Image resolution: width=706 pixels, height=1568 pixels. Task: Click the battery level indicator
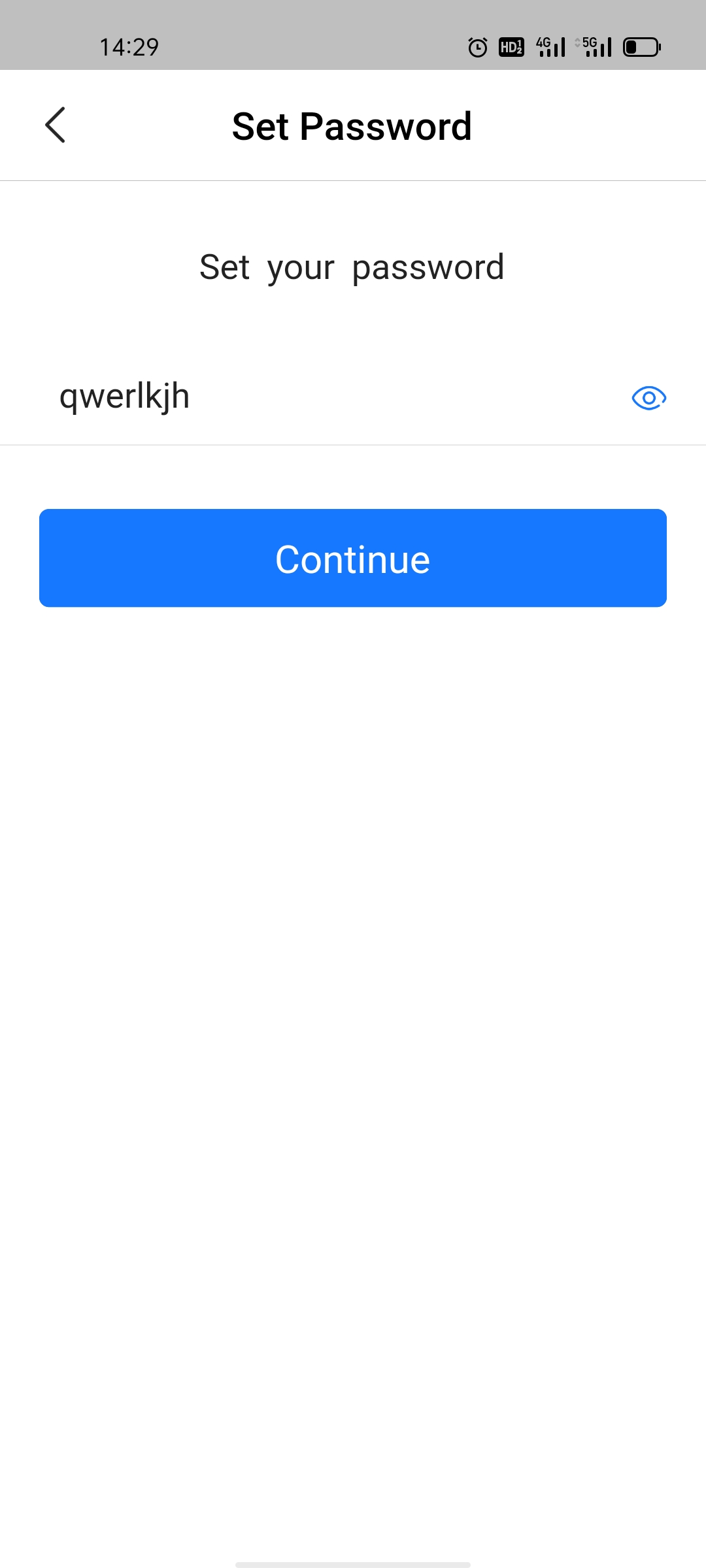pyautogui.click(x=642, y=46)
